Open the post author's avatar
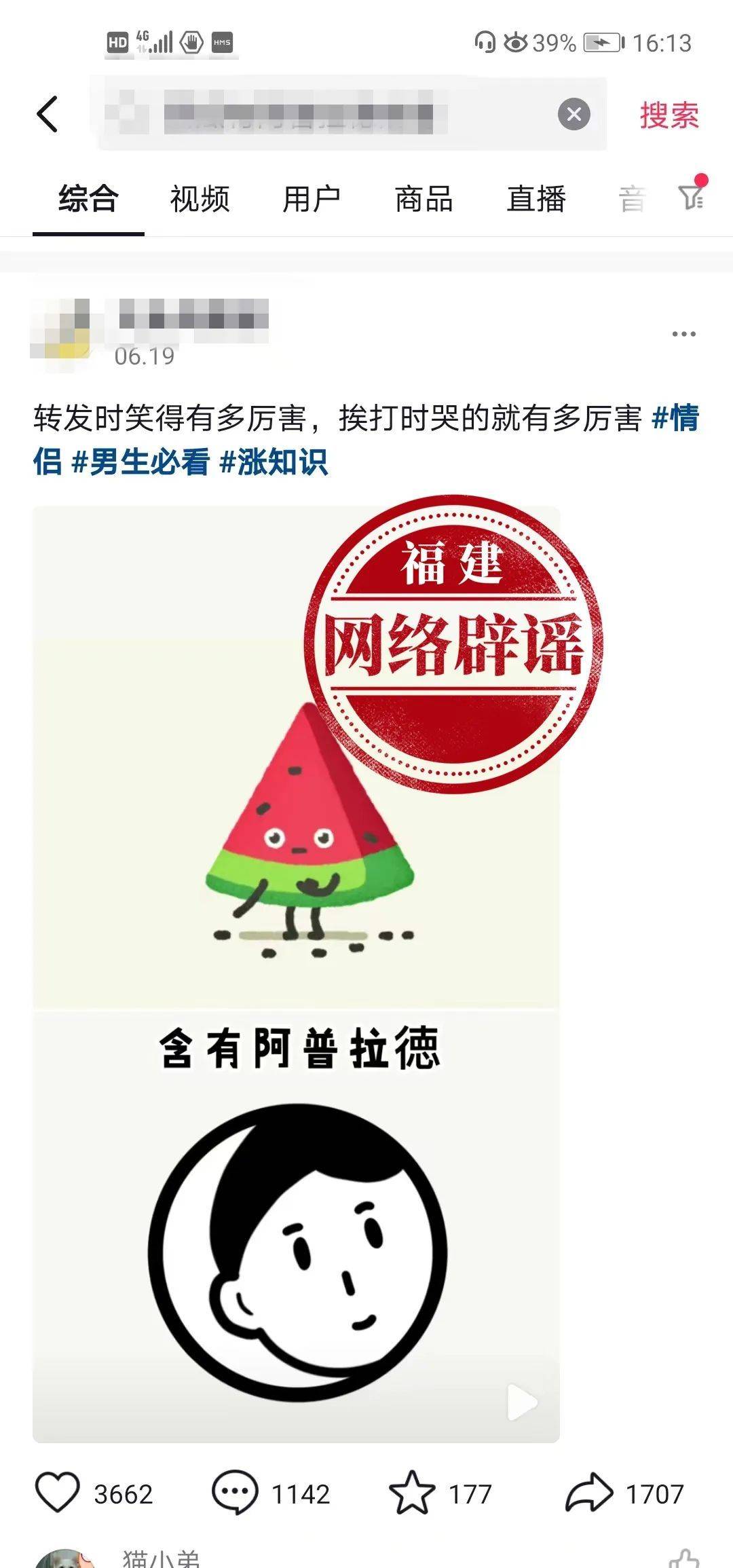The height and width of the screenshot is (1568, 733). (61, 334)
